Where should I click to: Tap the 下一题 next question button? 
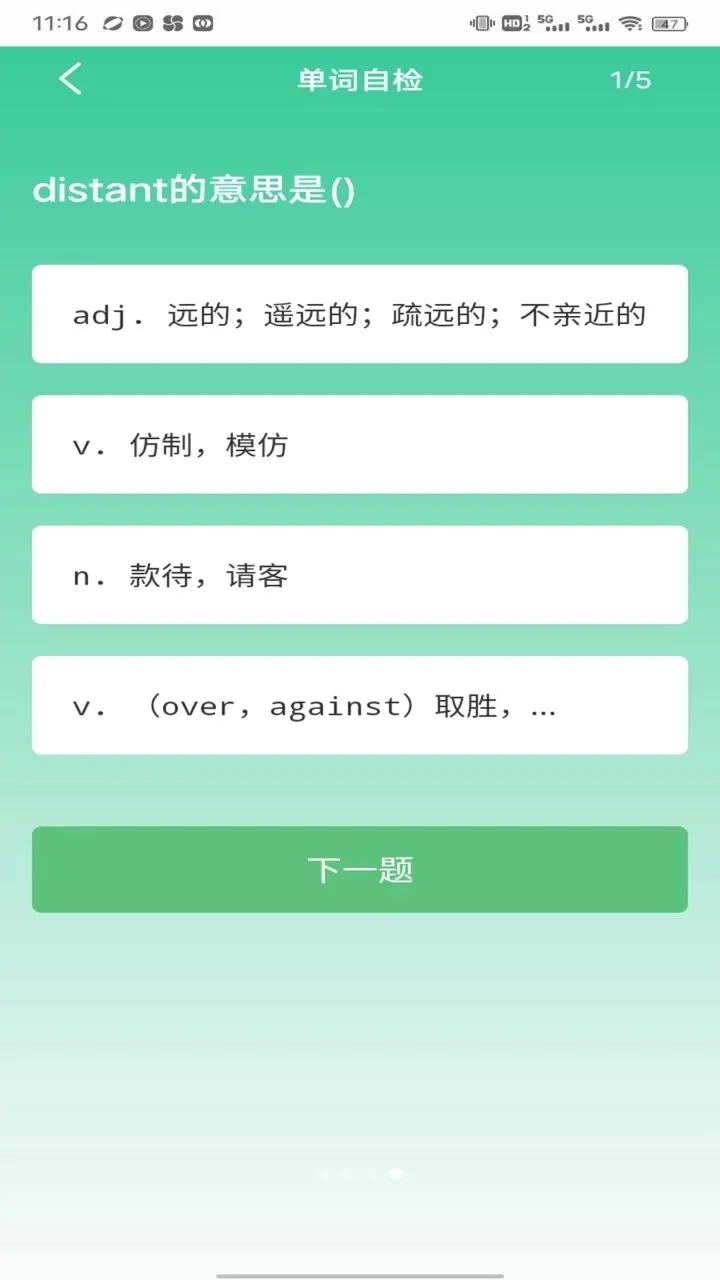tap(360, 869)
